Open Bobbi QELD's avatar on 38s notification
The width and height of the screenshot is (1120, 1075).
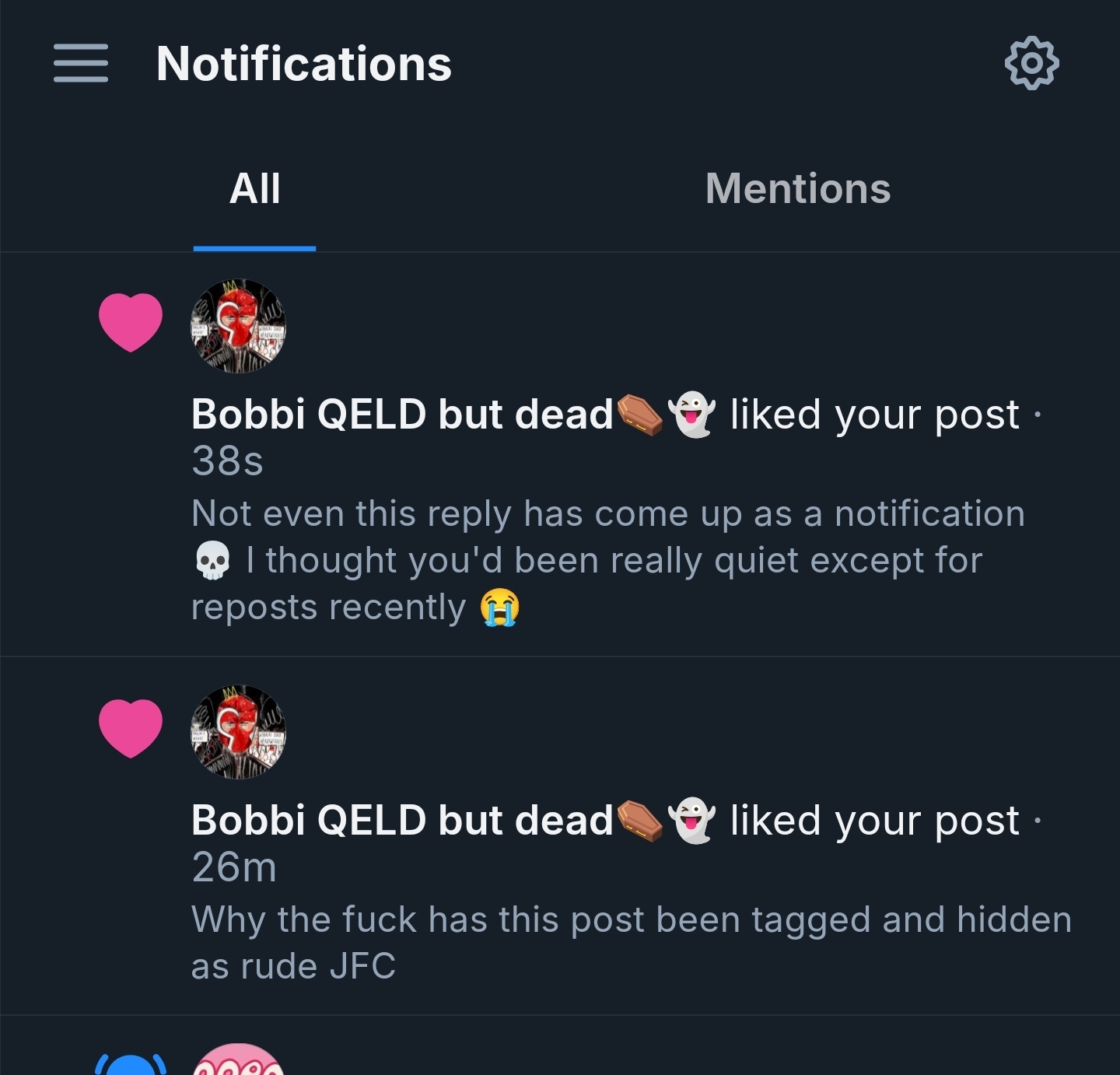coord(238,326)
